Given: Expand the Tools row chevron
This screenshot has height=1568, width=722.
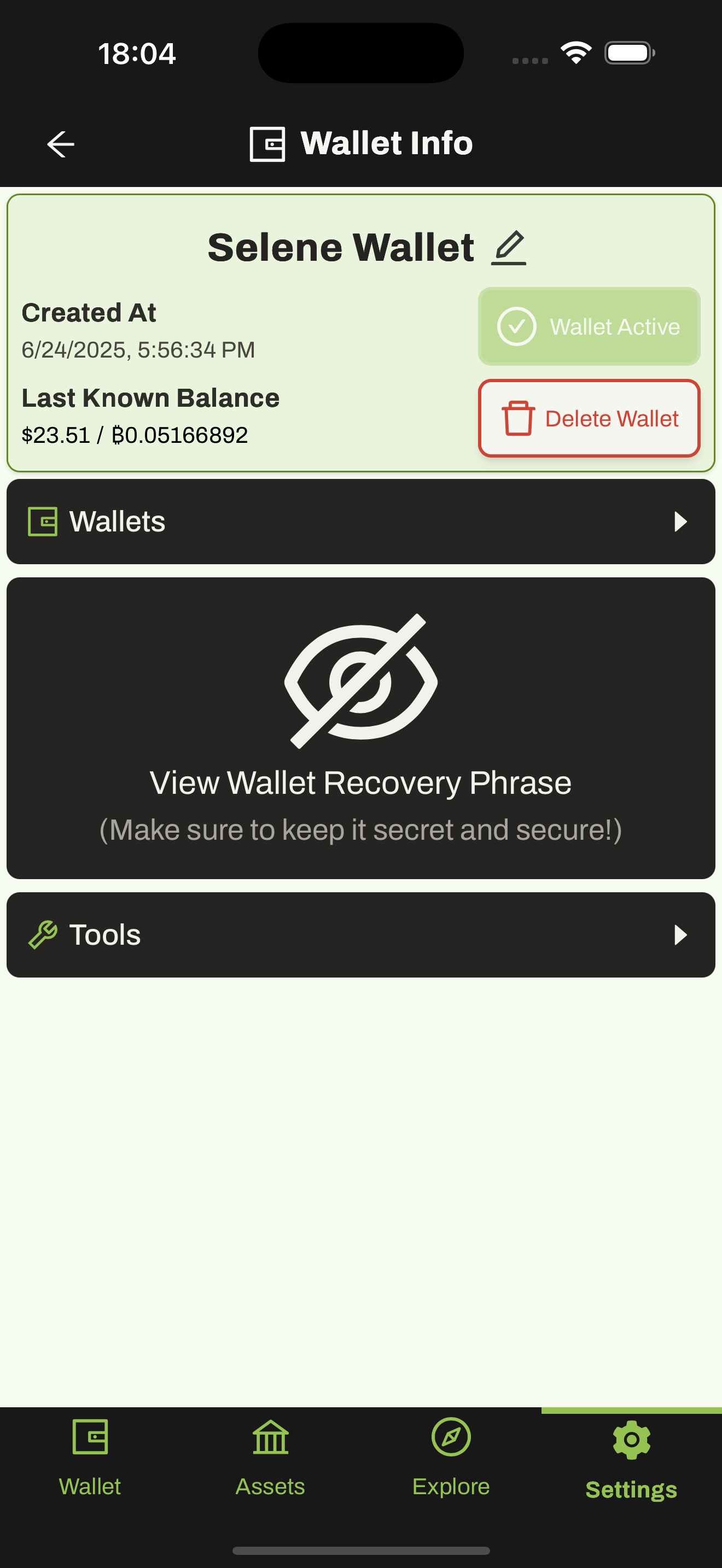Looking at the screenshot, I should [680, 935].
